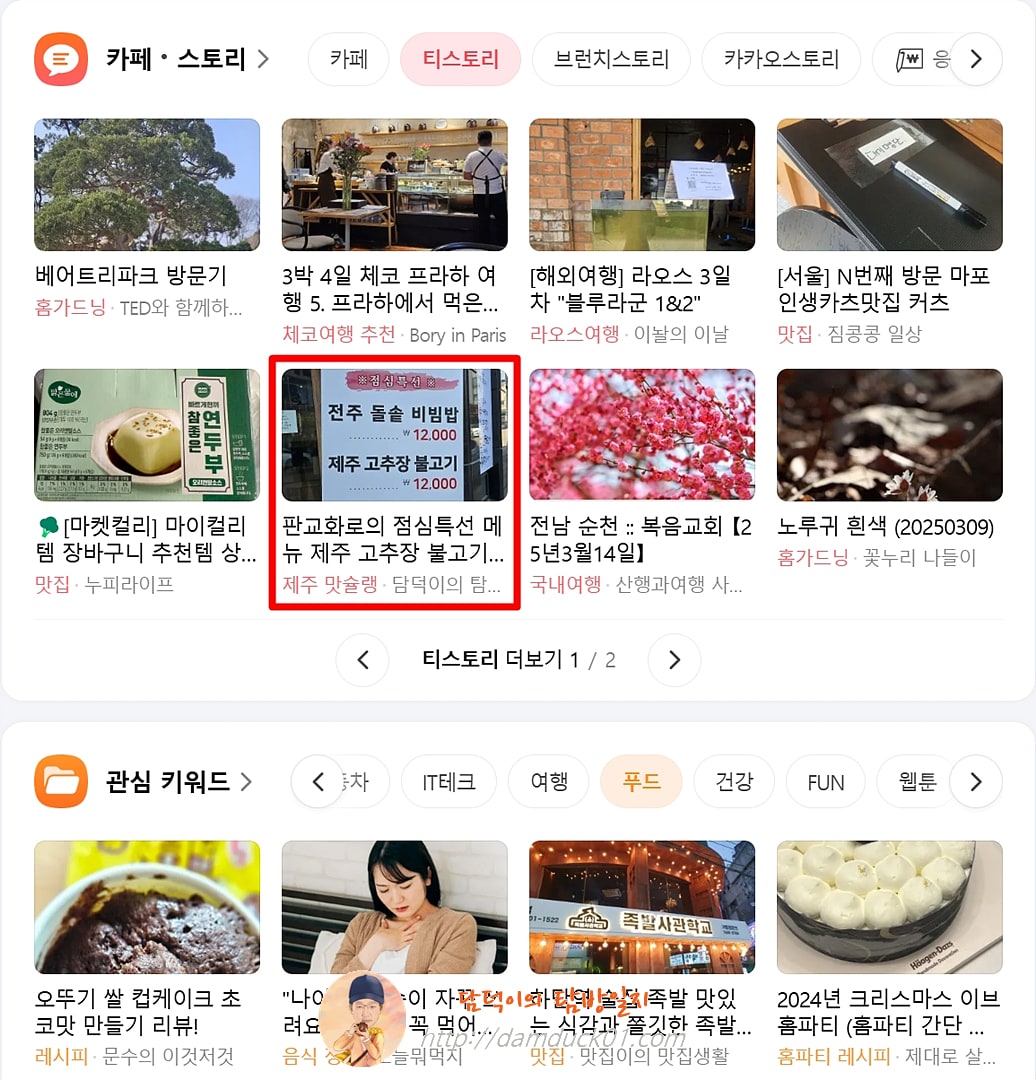The width and height of the screenshot is (1036, 1080).
Task: Click the orange folder 관심 키워드 icon
Action: tap(60, 781)
